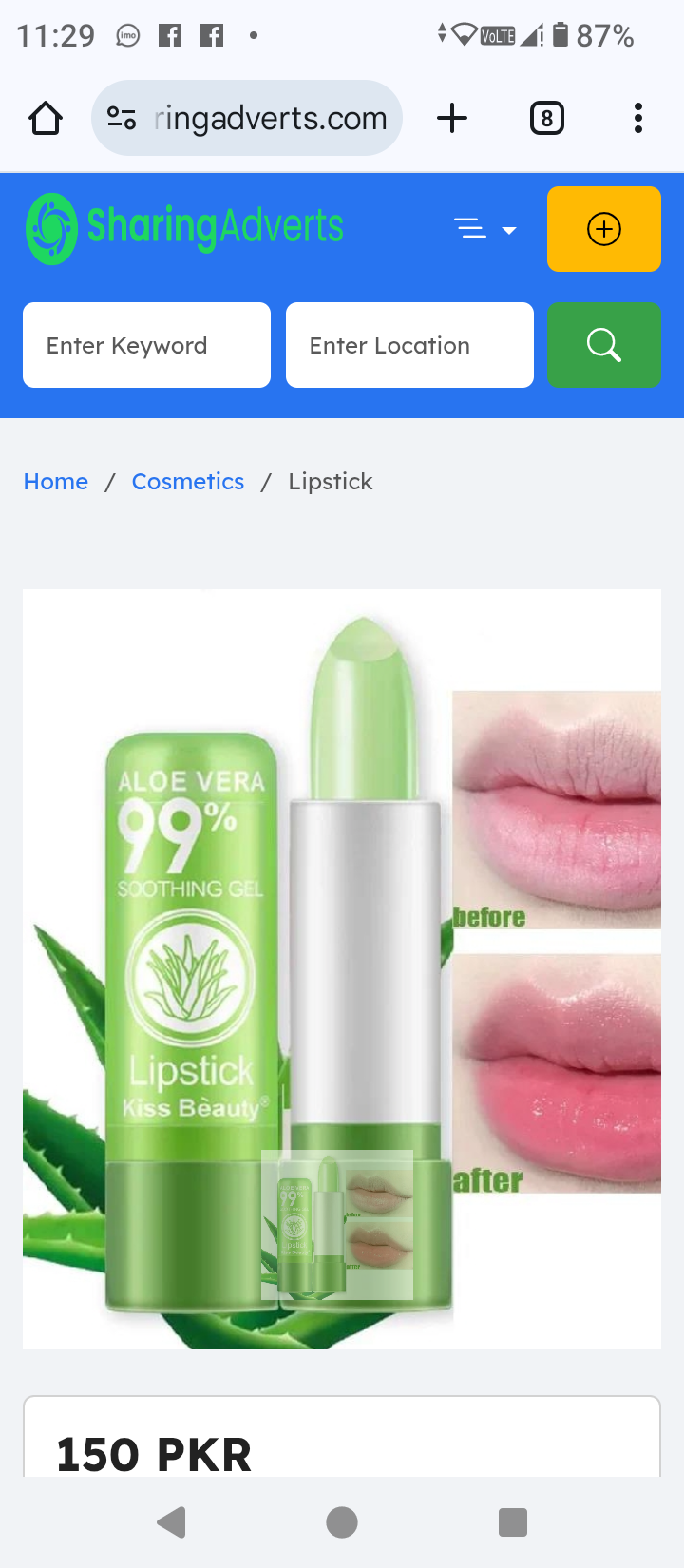
Task: Tap the system back button
Action: point(172,1521)
